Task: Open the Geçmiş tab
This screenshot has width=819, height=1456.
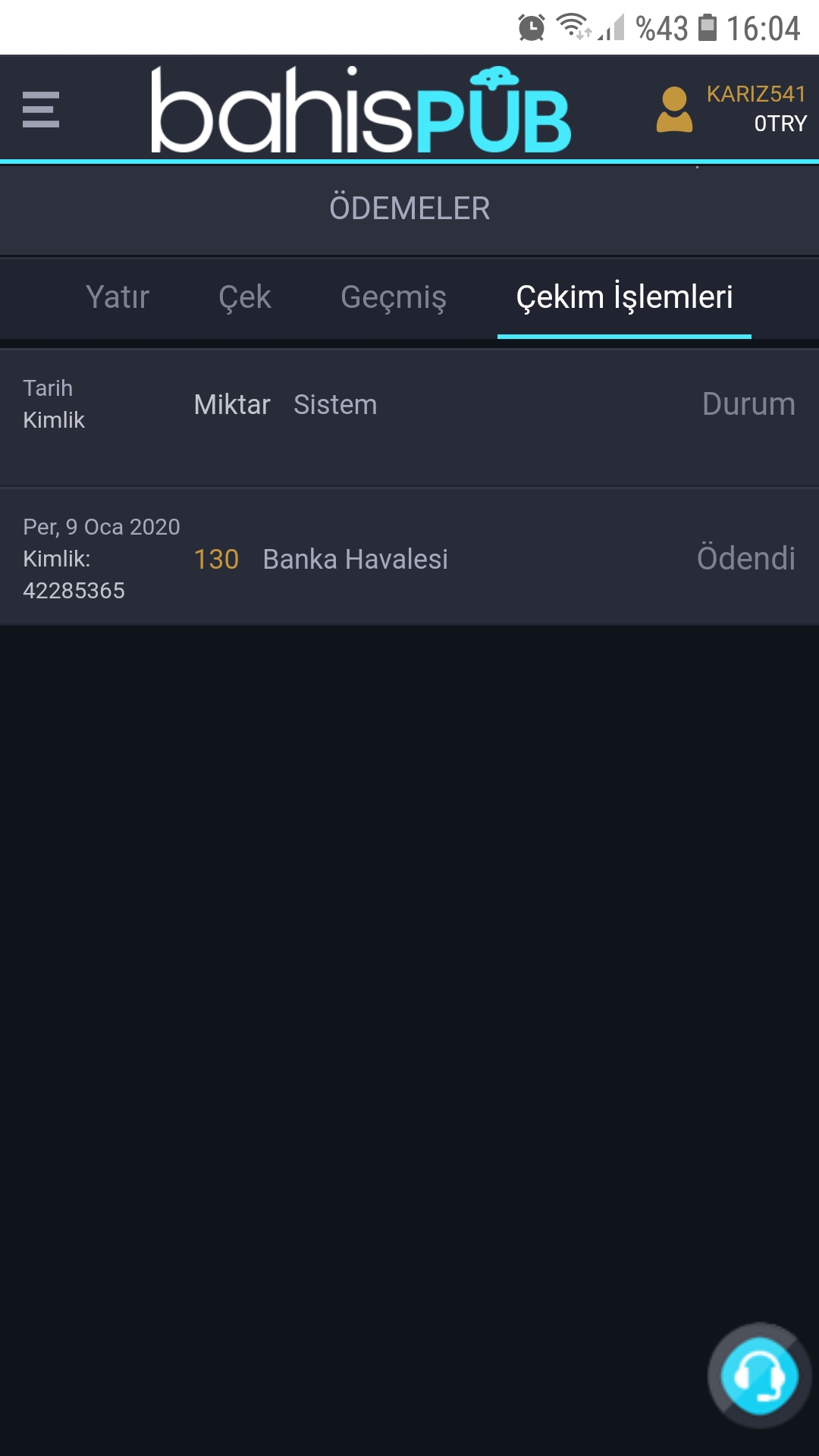Action: (394, 297)
